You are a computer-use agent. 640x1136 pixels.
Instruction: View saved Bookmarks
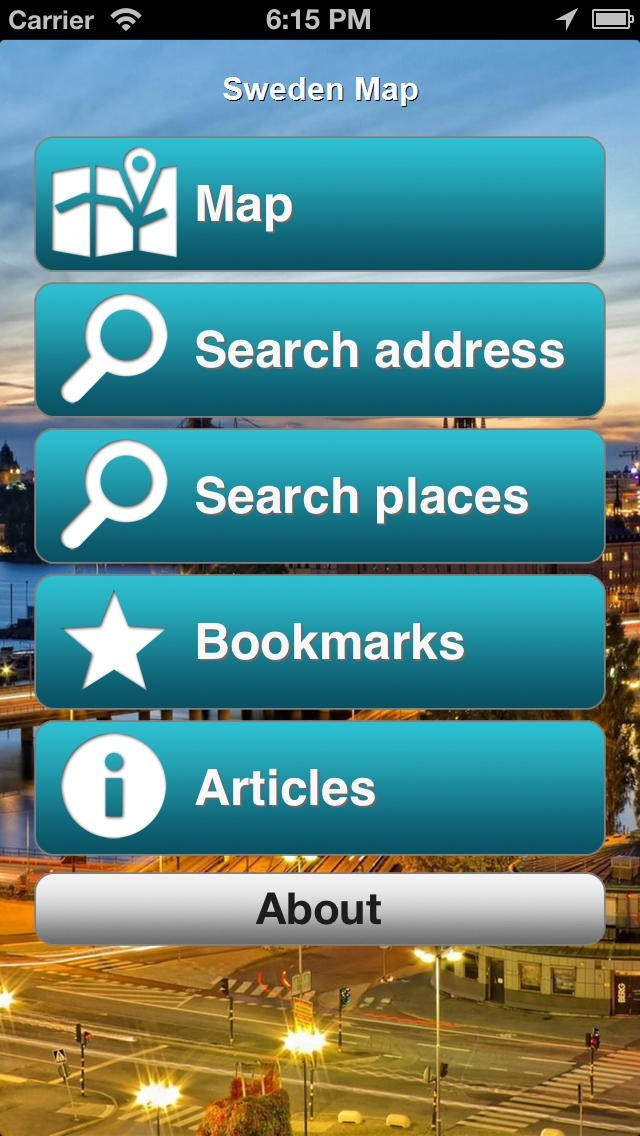pos(320,642)
